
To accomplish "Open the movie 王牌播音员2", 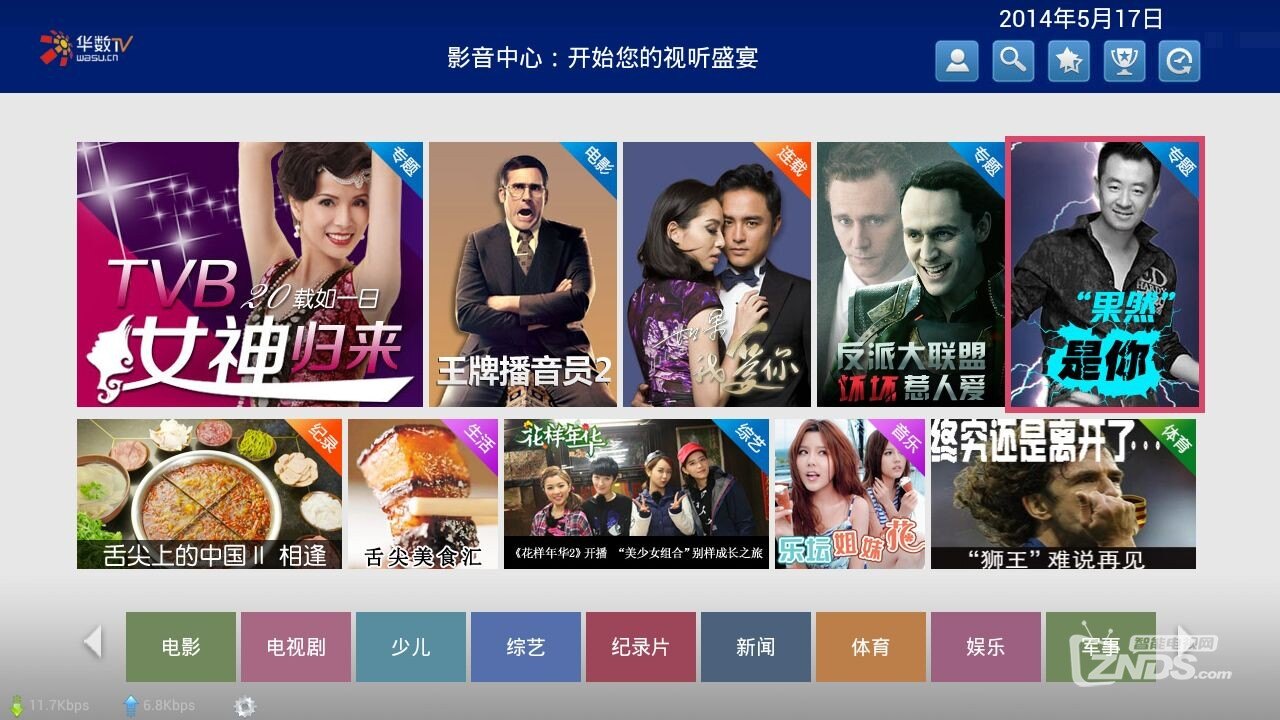I will tap(523, 274).
